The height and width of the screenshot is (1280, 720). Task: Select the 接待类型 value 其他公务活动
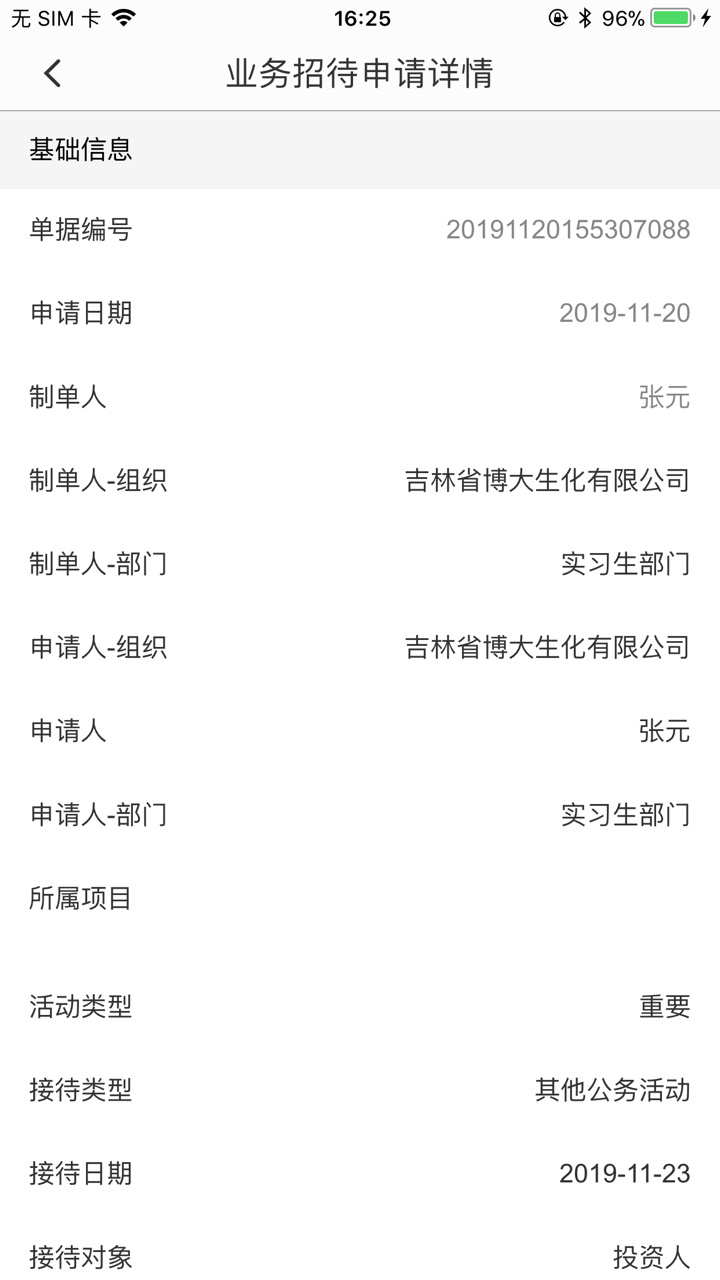coord(614,1091)
